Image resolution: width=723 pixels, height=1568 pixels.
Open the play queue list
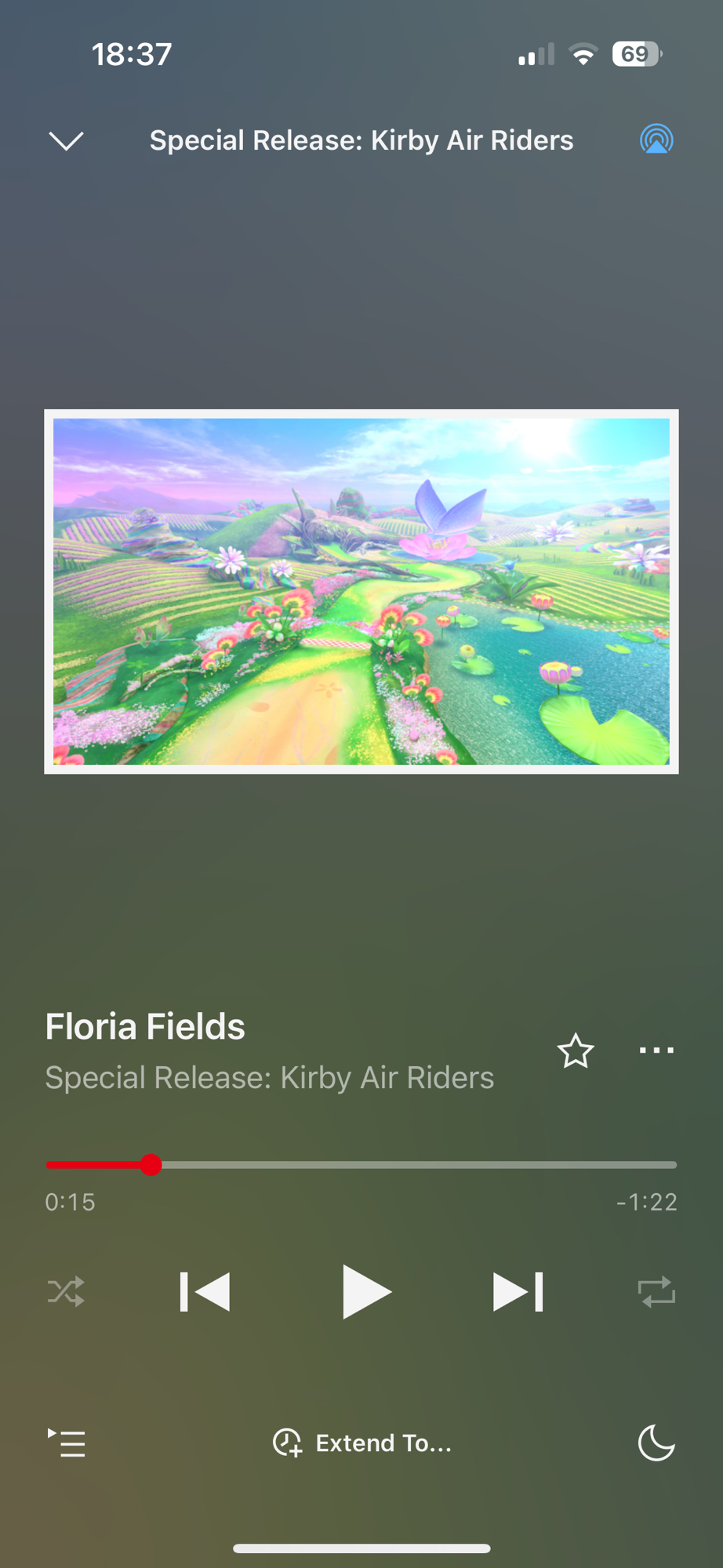[67, 1443]
